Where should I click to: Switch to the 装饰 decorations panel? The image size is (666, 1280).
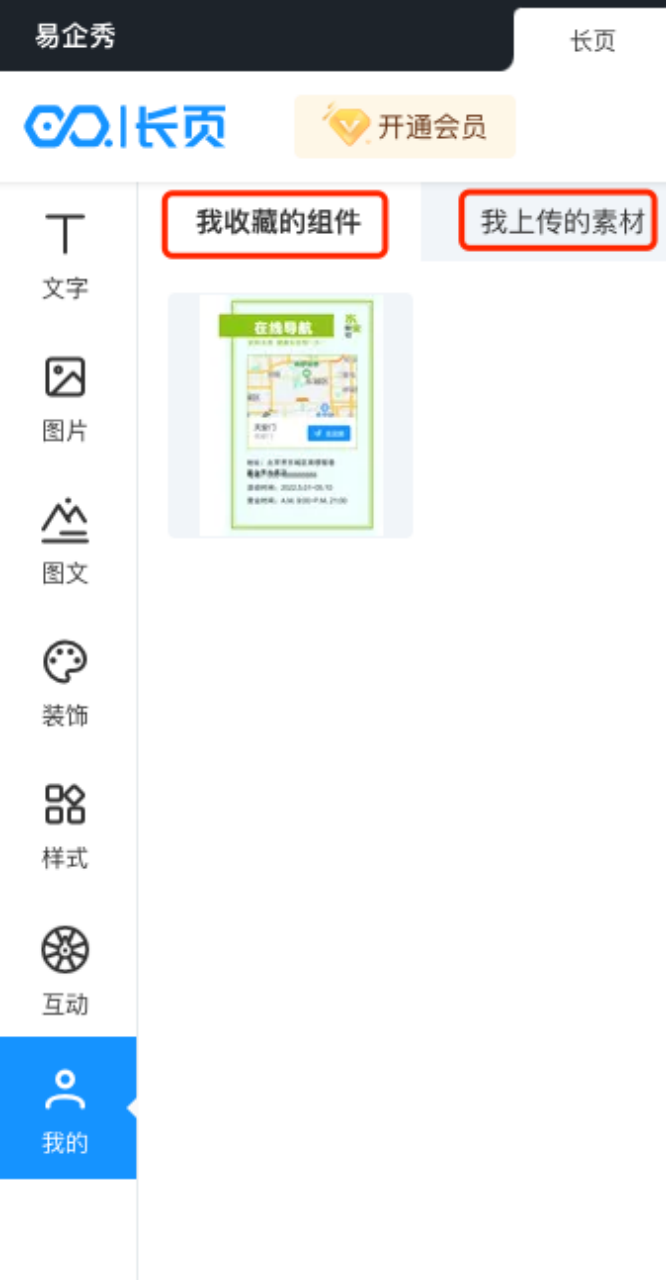pyautogui.click(x=65, y=684)
